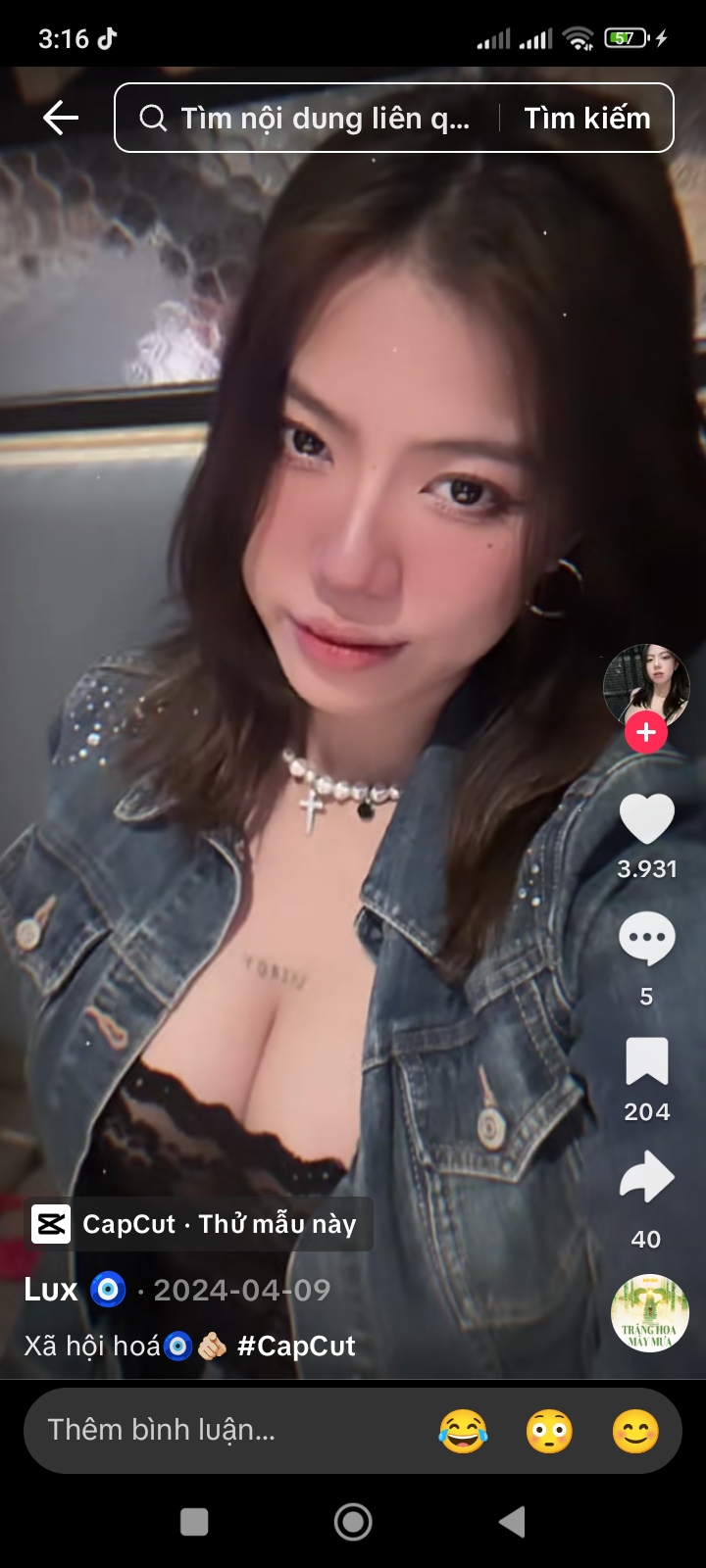Try the CapCut template
The image size is (706, 1568).
click(x=201, y=1224)
